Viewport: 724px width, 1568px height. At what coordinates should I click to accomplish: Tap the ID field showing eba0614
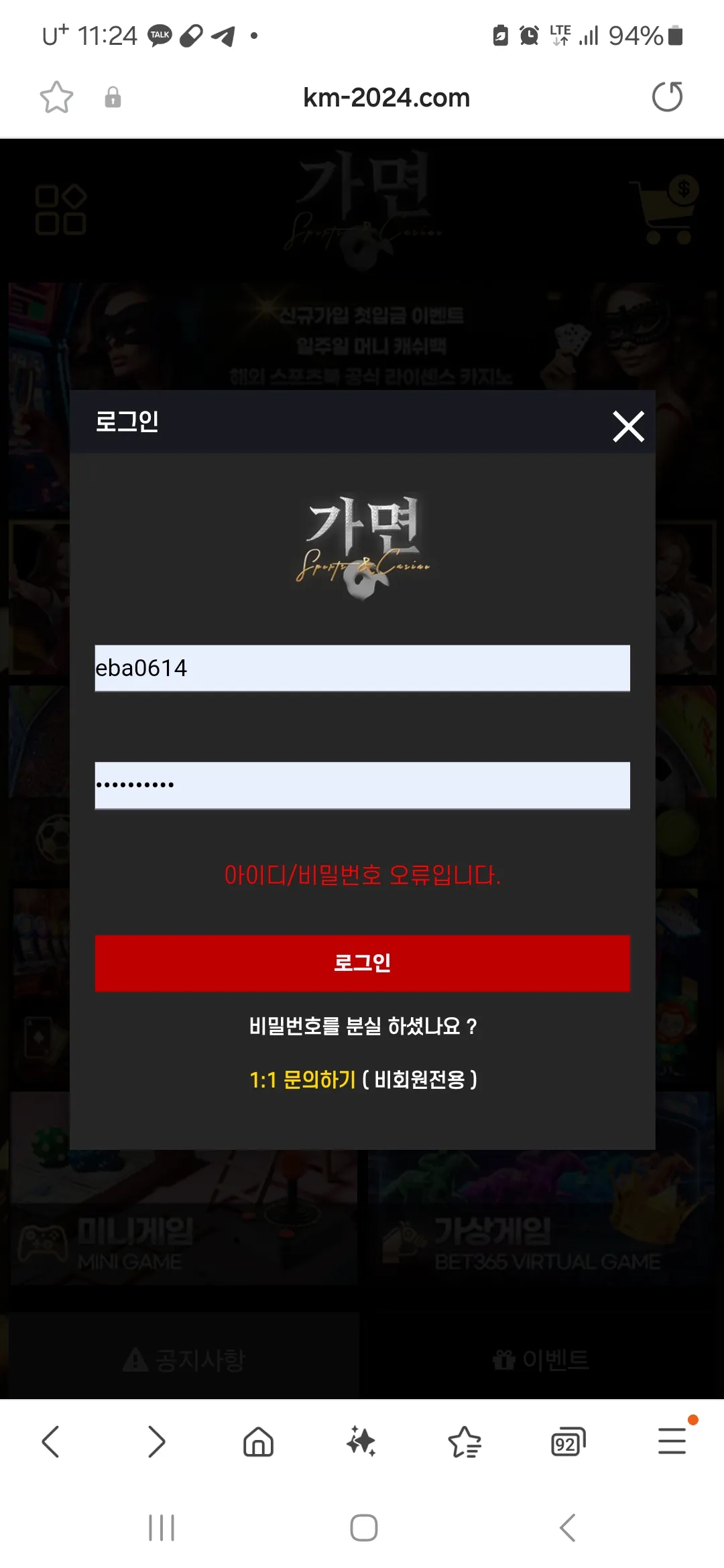coord(362,668)
